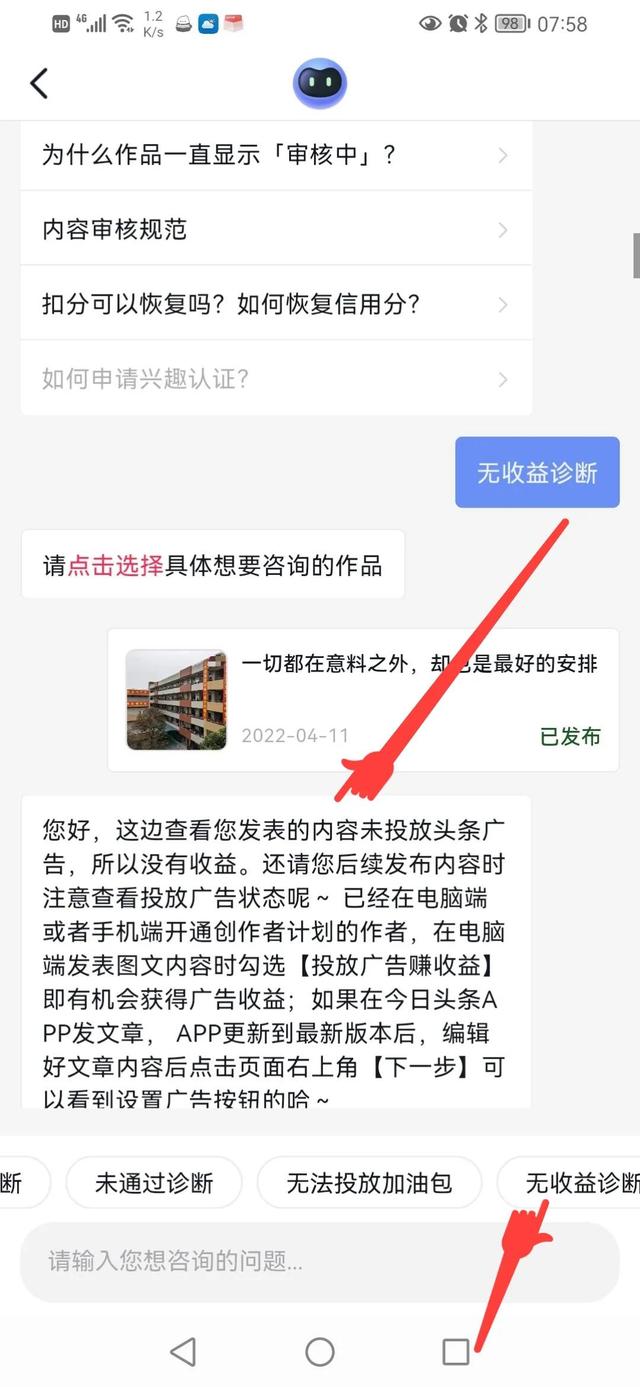Select the 无法投放加油包 chip
This screenshot has width=640, height=1387.
369,1184
